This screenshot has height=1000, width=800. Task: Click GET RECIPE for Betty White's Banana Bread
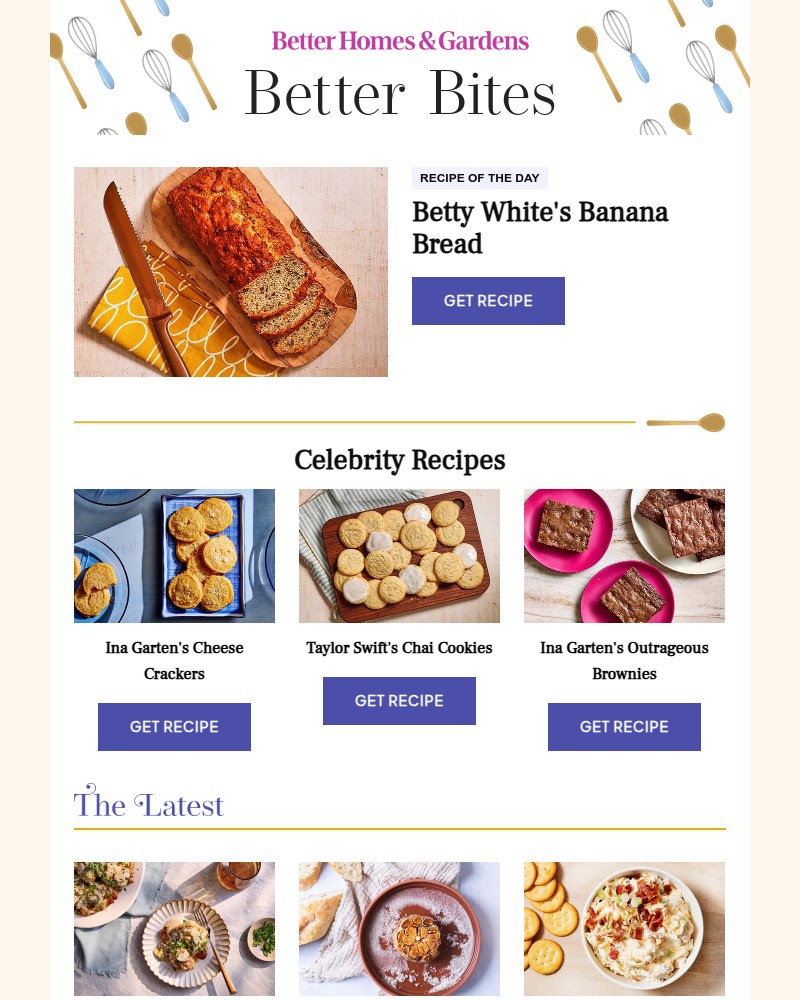coord(488,300)
